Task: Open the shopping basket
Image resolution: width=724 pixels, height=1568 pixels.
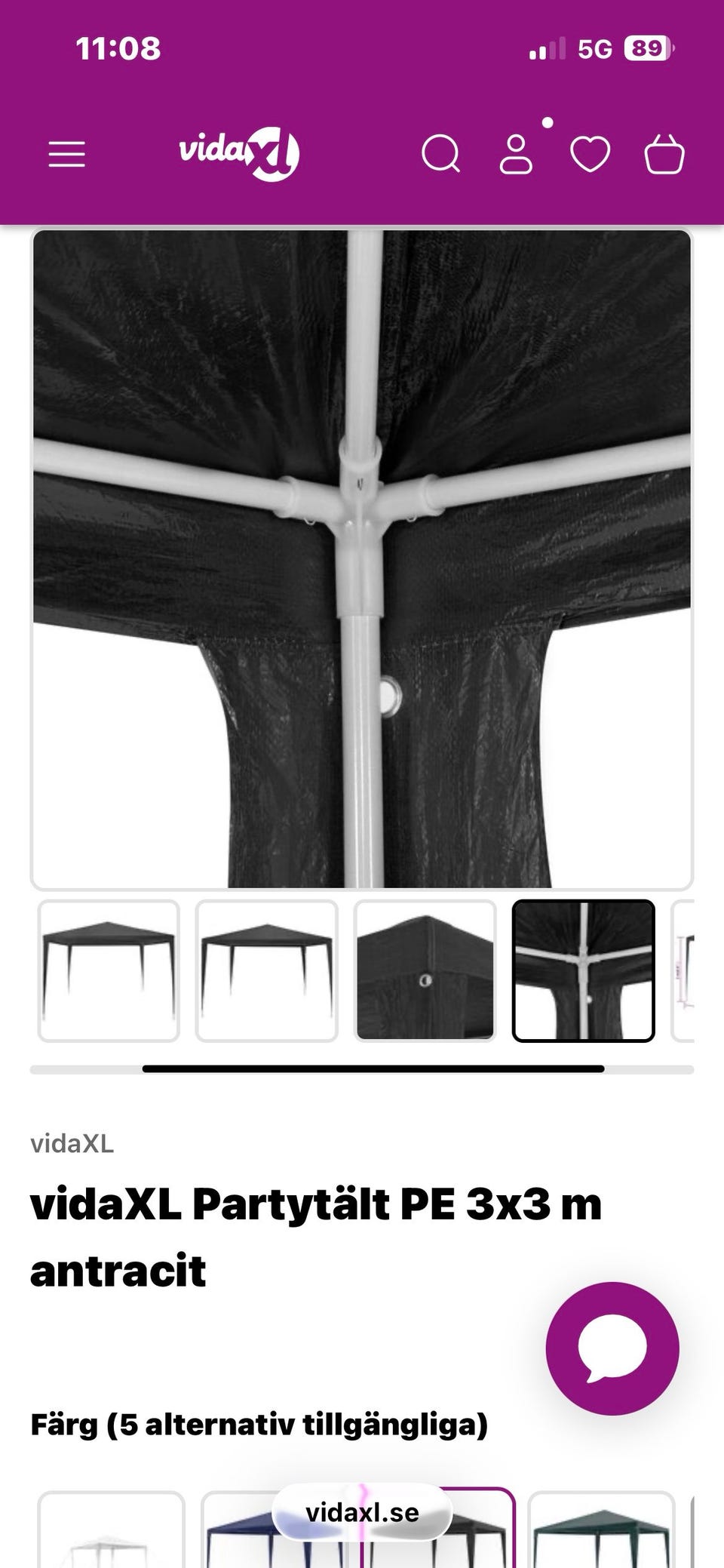Action: click(664, 155)
